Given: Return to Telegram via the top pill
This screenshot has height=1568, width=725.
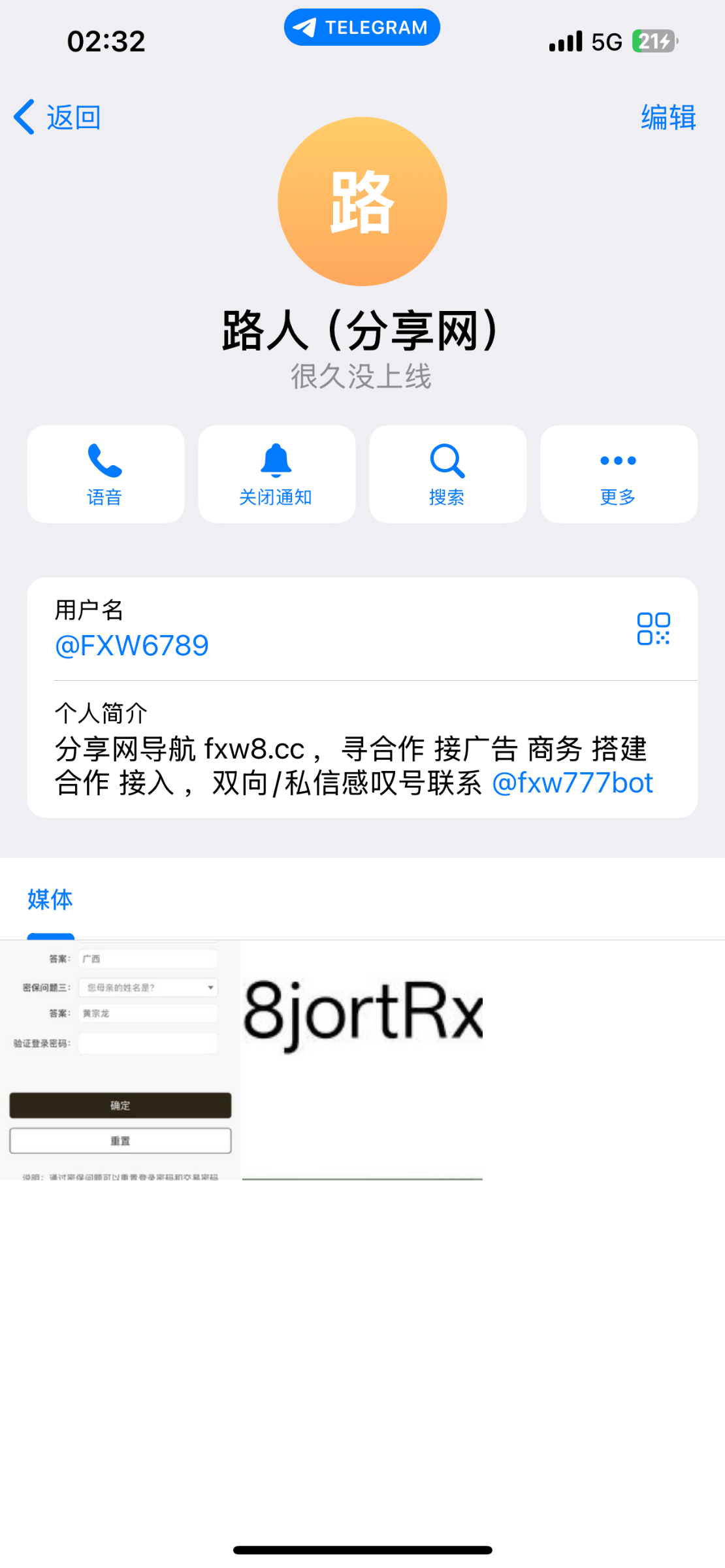Looking at the screenshot, I should tap(362, 27).
